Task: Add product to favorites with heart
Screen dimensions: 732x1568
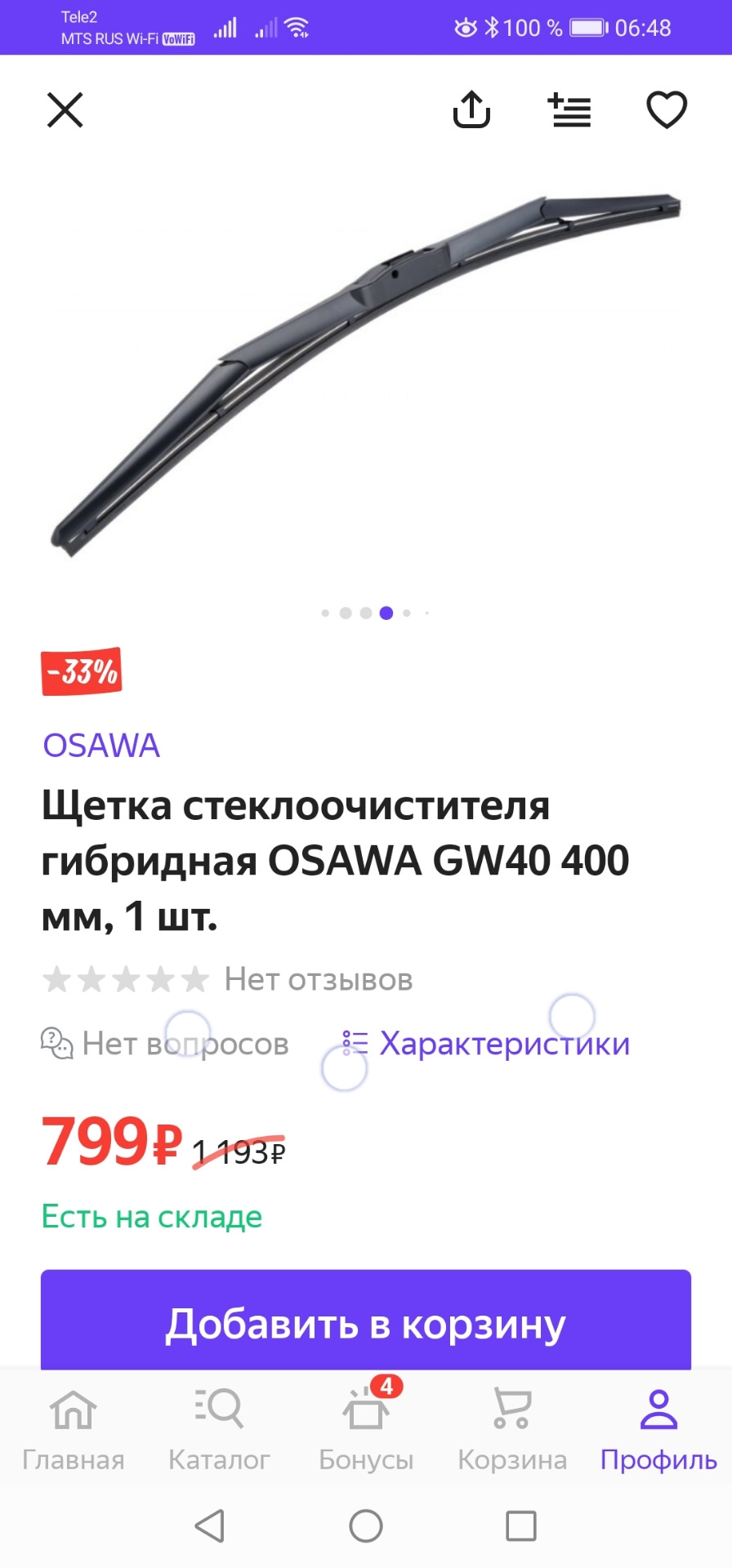Action: 667,109
